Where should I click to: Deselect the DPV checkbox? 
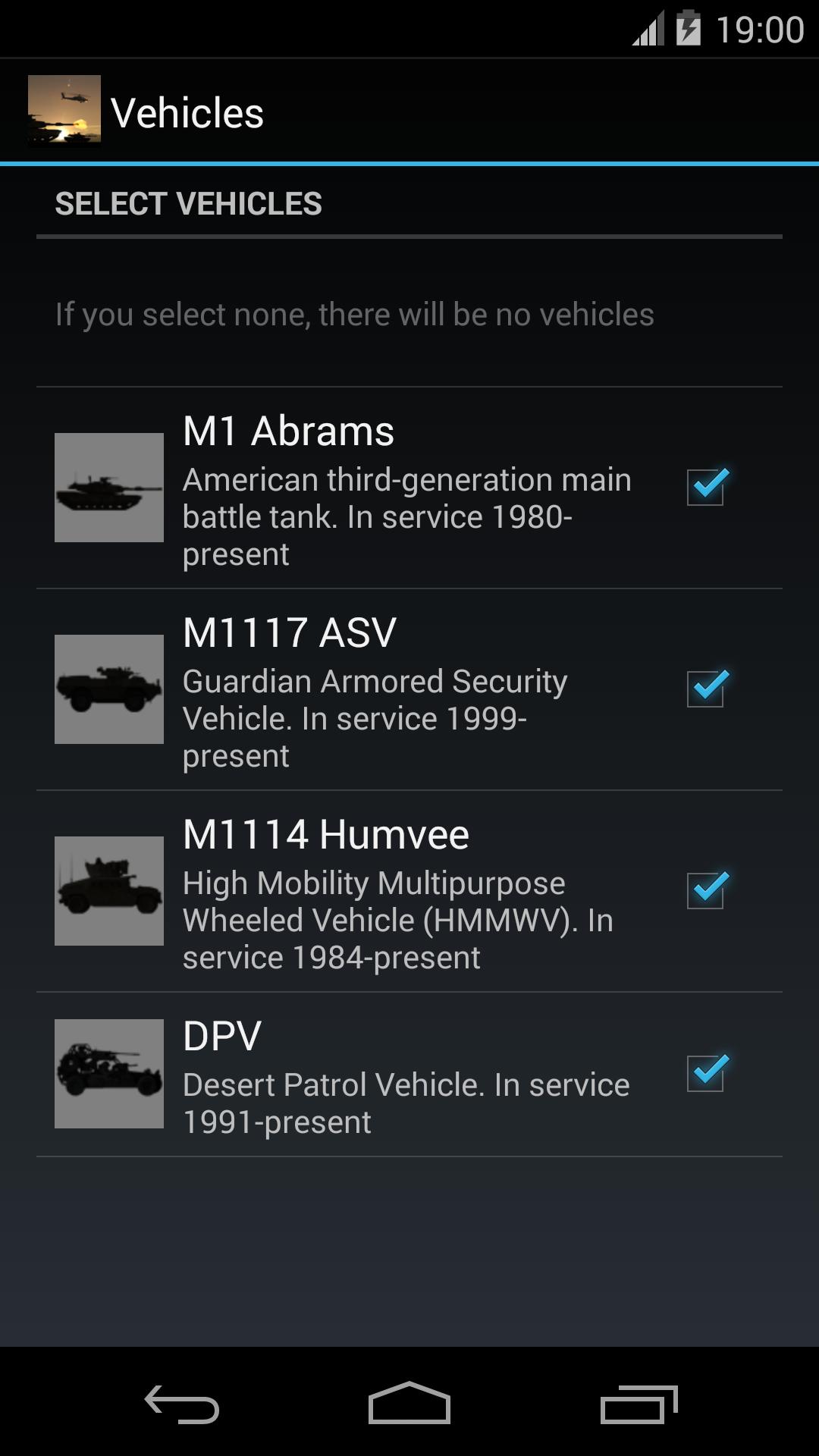[706, 1073]
